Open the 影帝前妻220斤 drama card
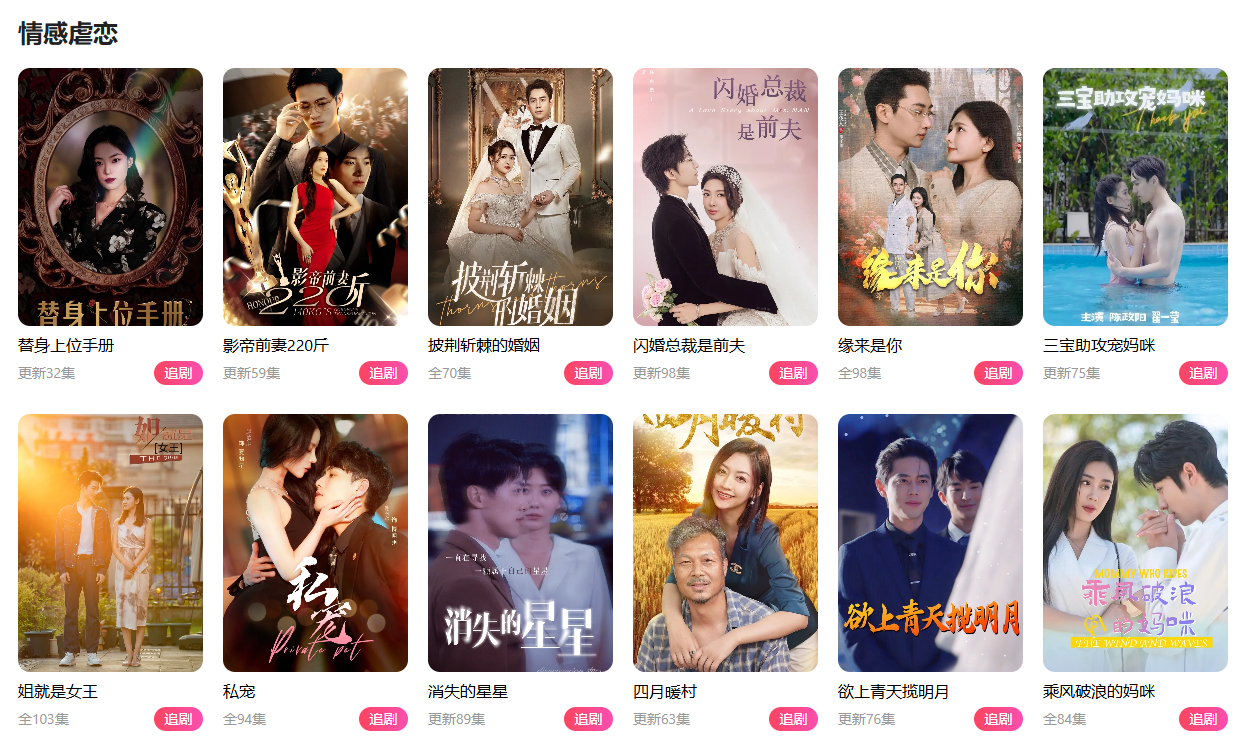 315,197
